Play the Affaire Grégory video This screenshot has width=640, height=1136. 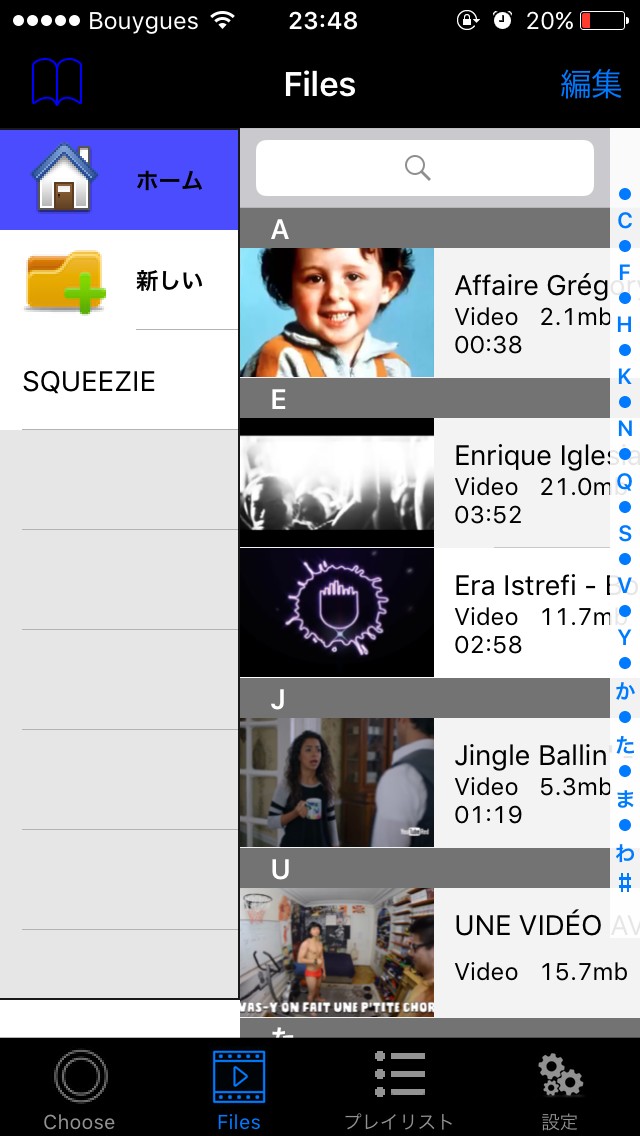pyautogui.click(x=425, y=313)
